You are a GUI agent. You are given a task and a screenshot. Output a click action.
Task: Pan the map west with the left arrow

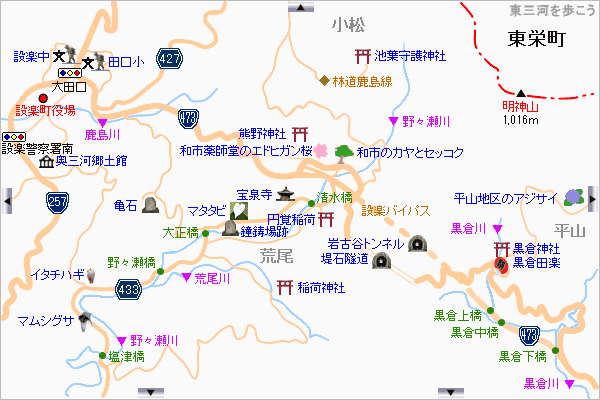(6, 200)
